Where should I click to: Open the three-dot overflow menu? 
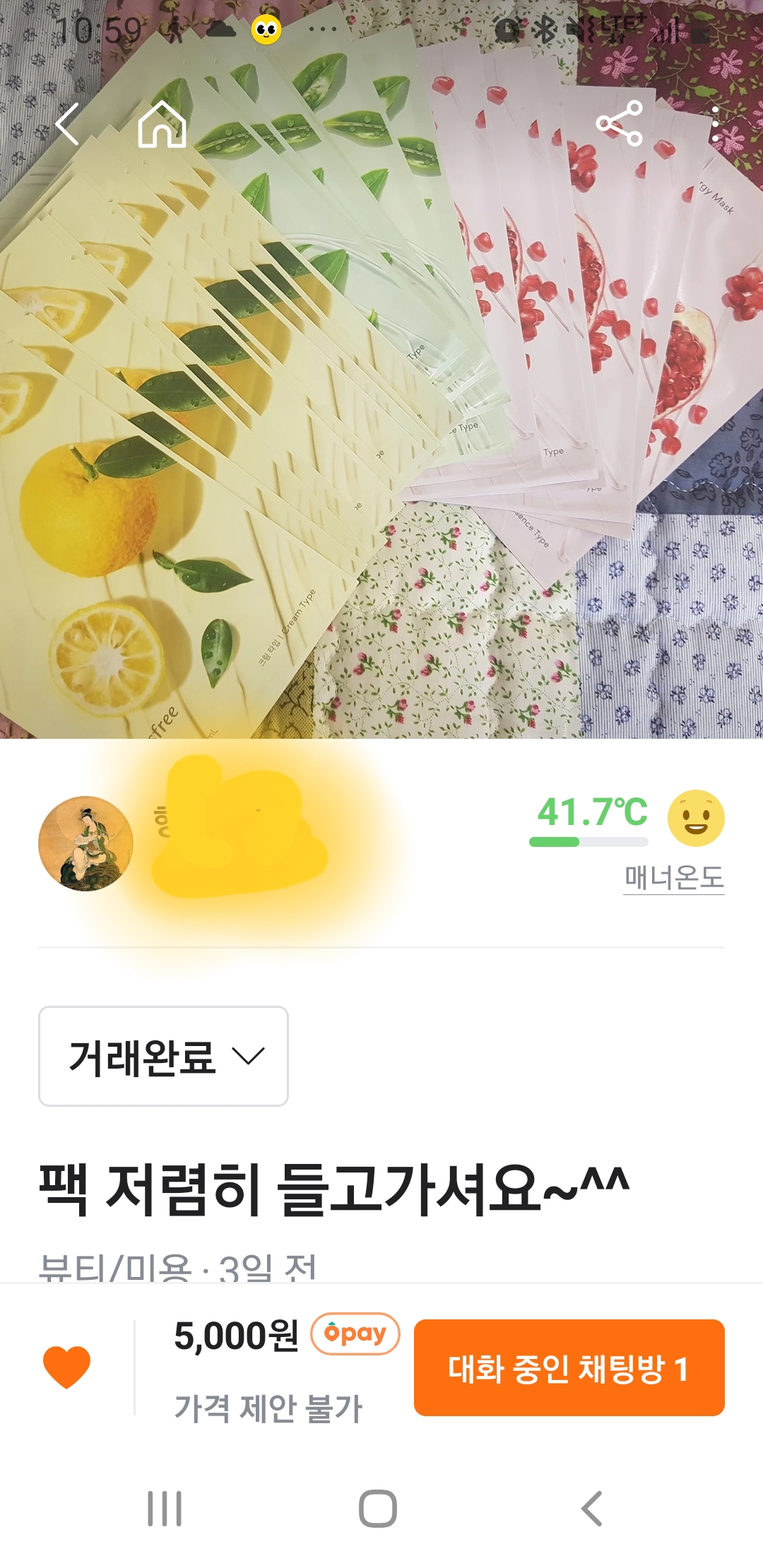(715, 124)
